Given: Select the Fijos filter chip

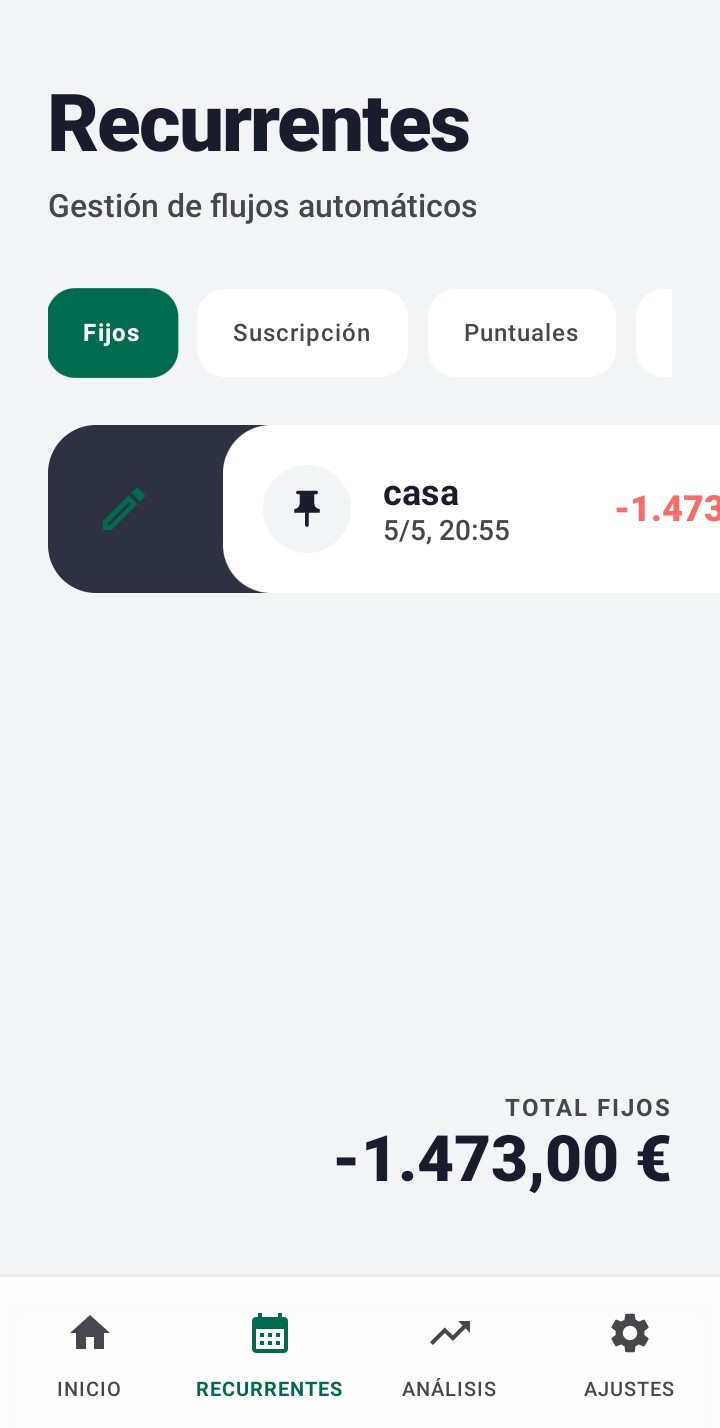Looking at the screenshot, I should (113, 333).
